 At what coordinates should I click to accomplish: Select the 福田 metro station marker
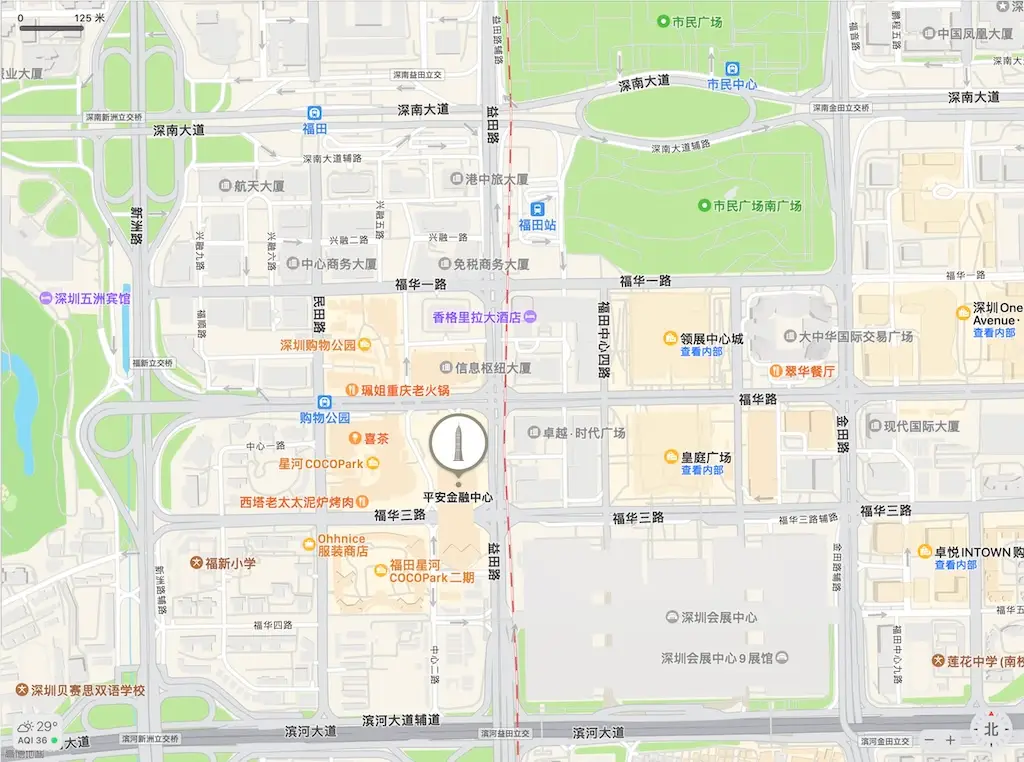(316, 113)
